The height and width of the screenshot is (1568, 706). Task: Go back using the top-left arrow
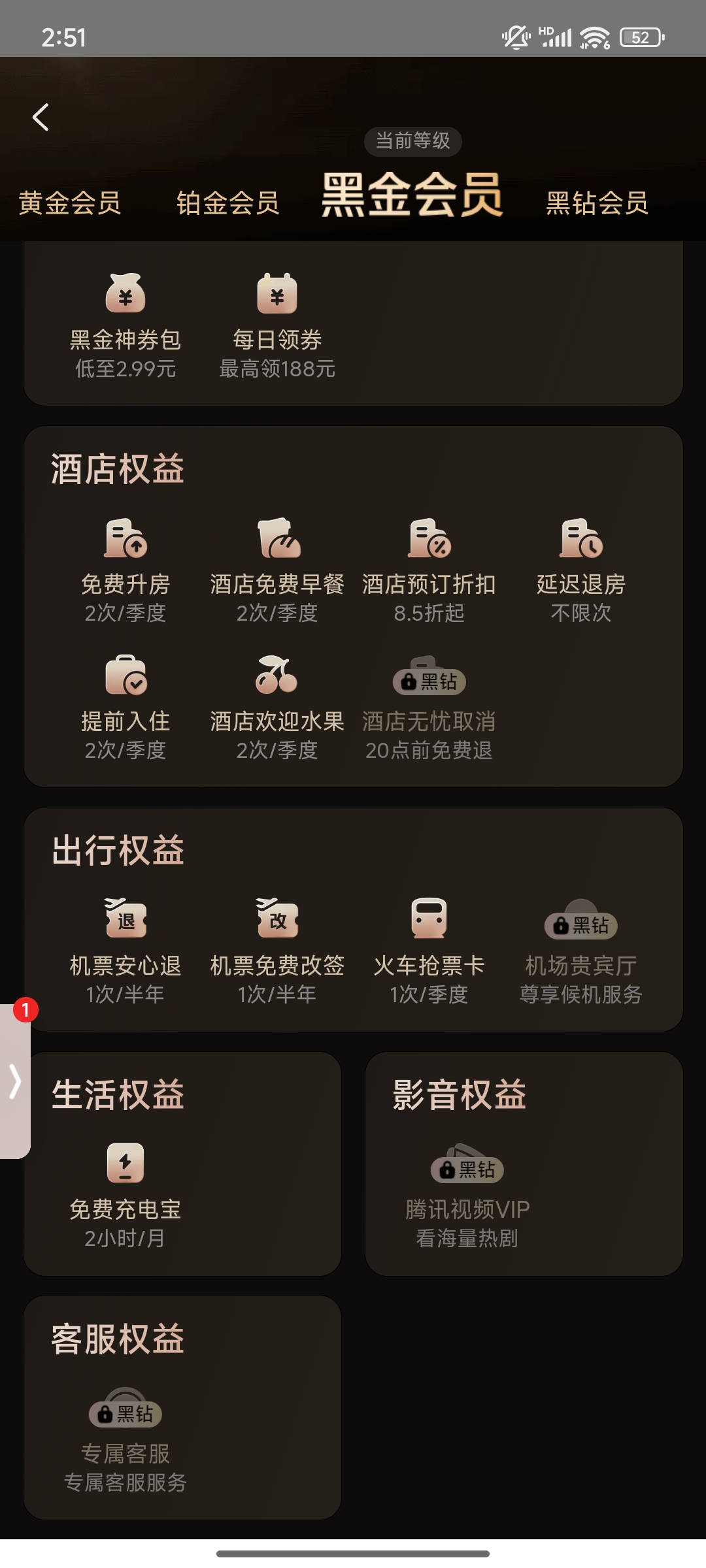(x=41, y=118)
